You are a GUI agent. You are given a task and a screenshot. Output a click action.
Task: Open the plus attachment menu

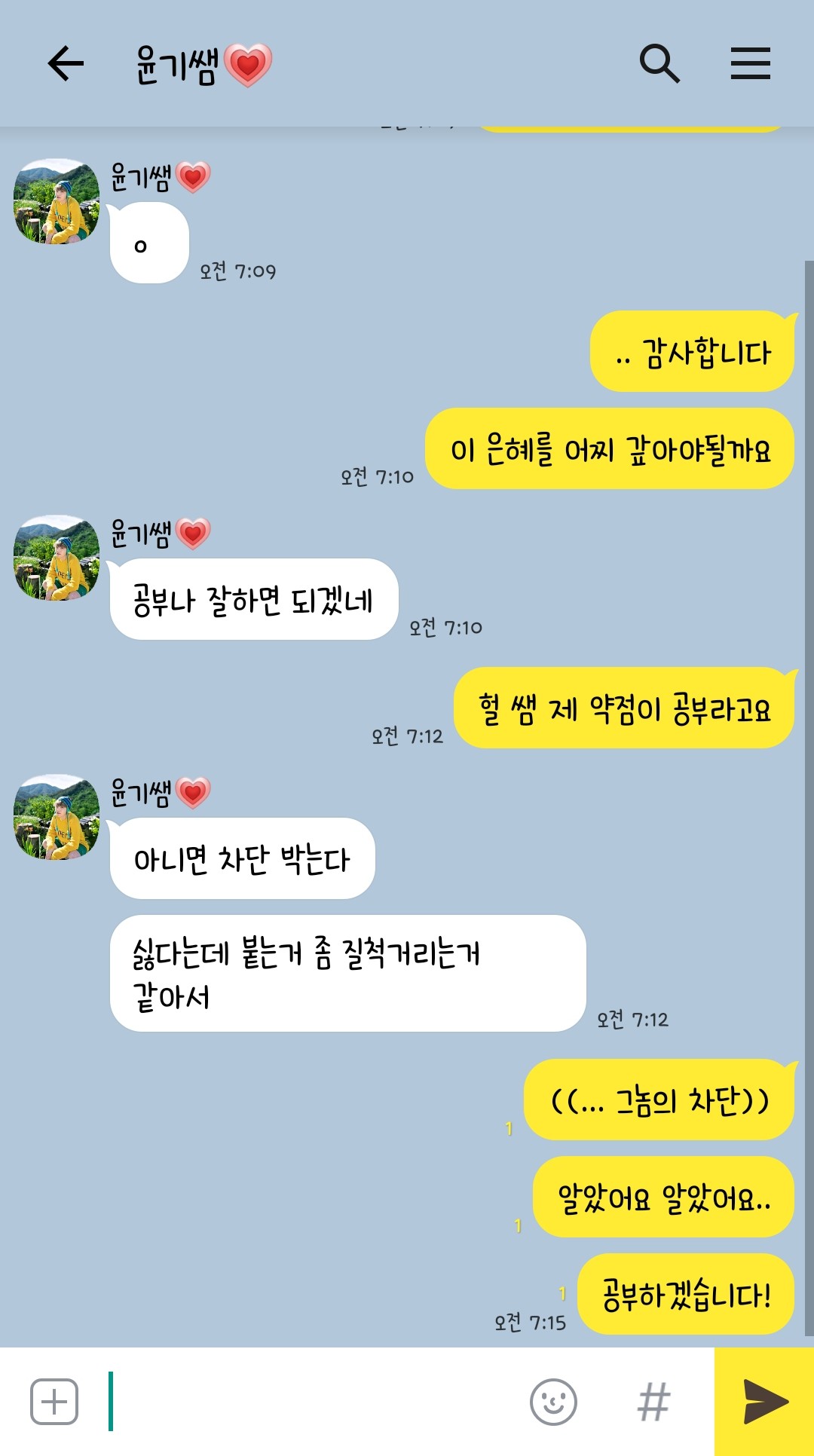(x=54, y=1402)
